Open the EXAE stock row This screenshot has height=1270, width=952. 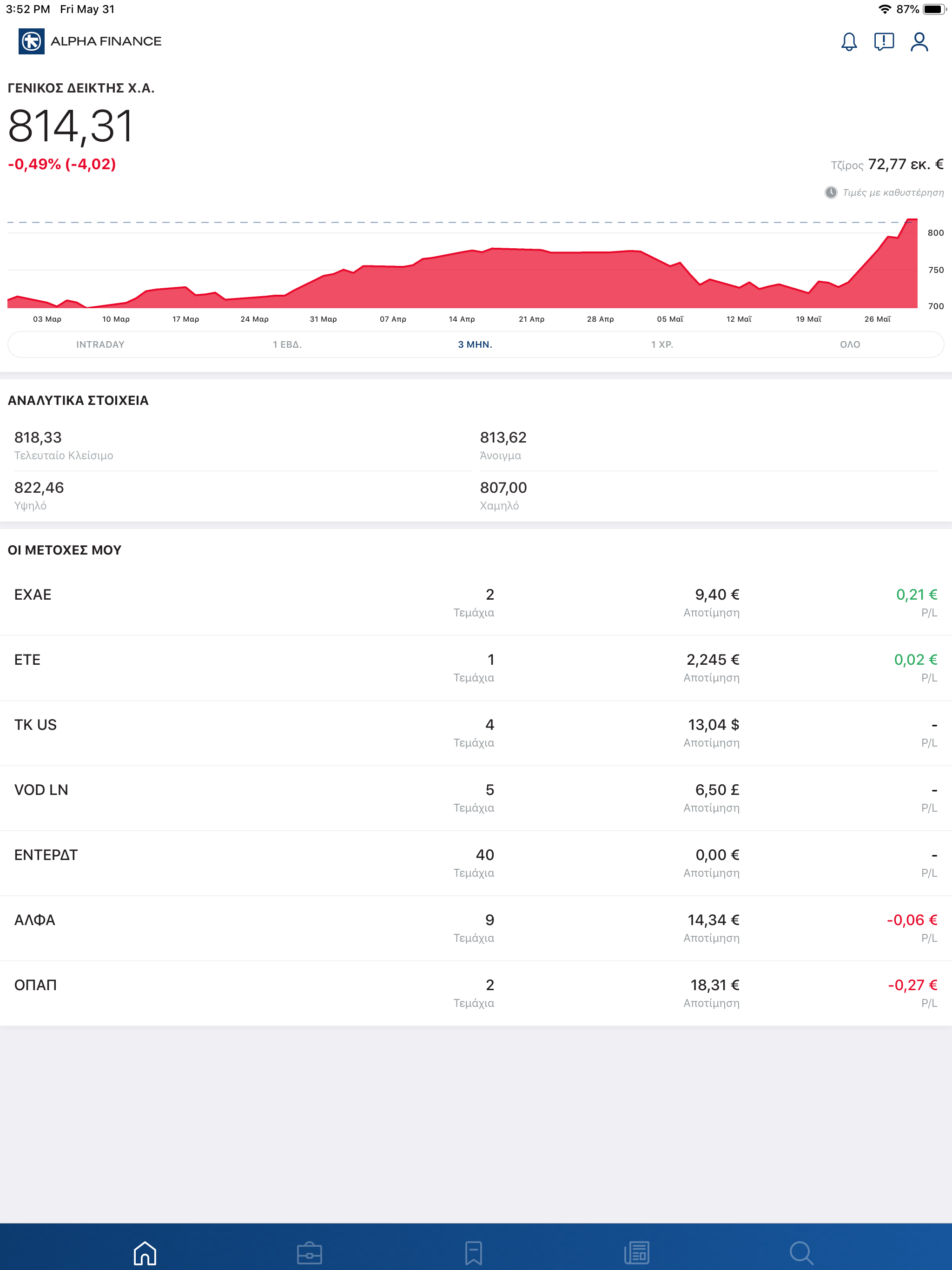pos(476,601)
